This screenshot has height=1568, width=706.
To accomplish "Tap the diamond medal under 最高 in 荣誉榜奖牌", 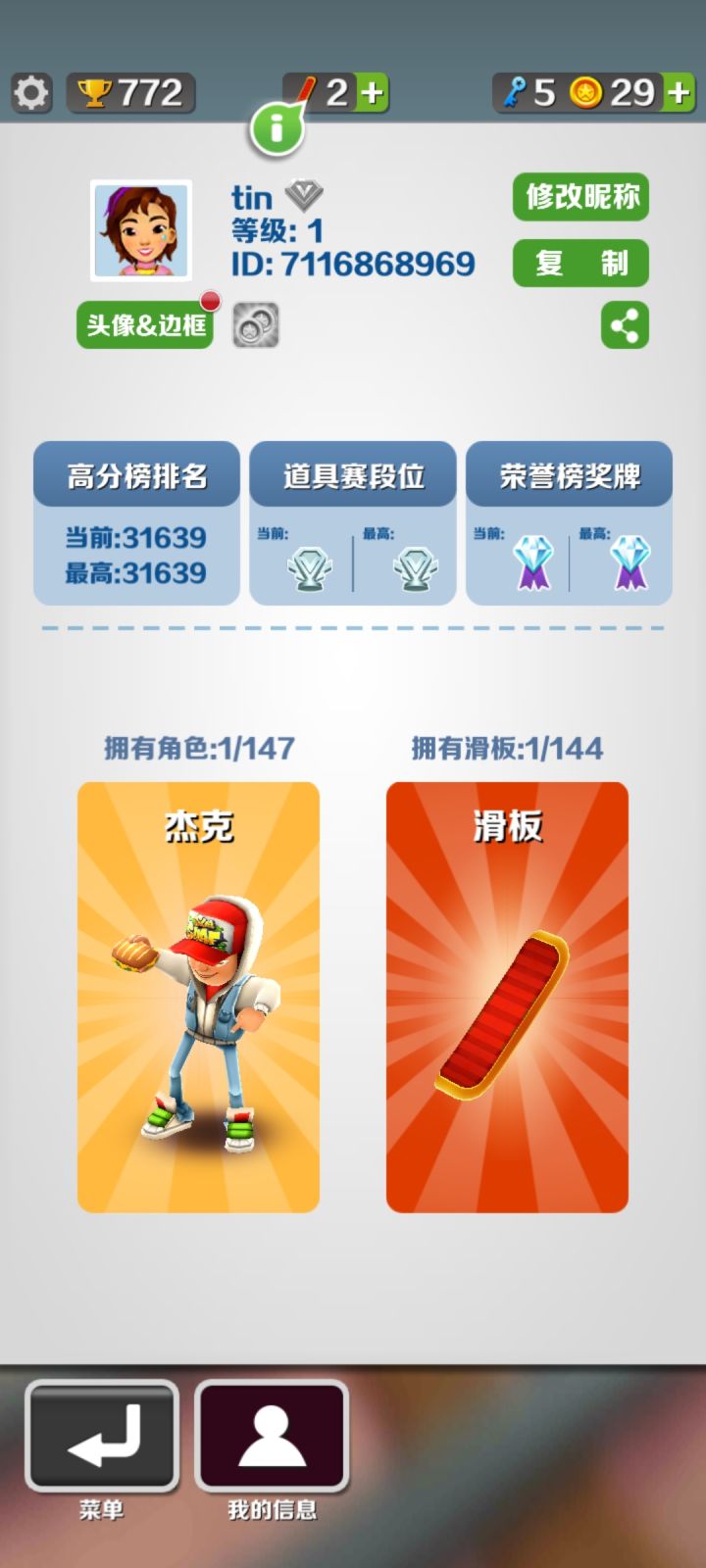I will (629, 563).
